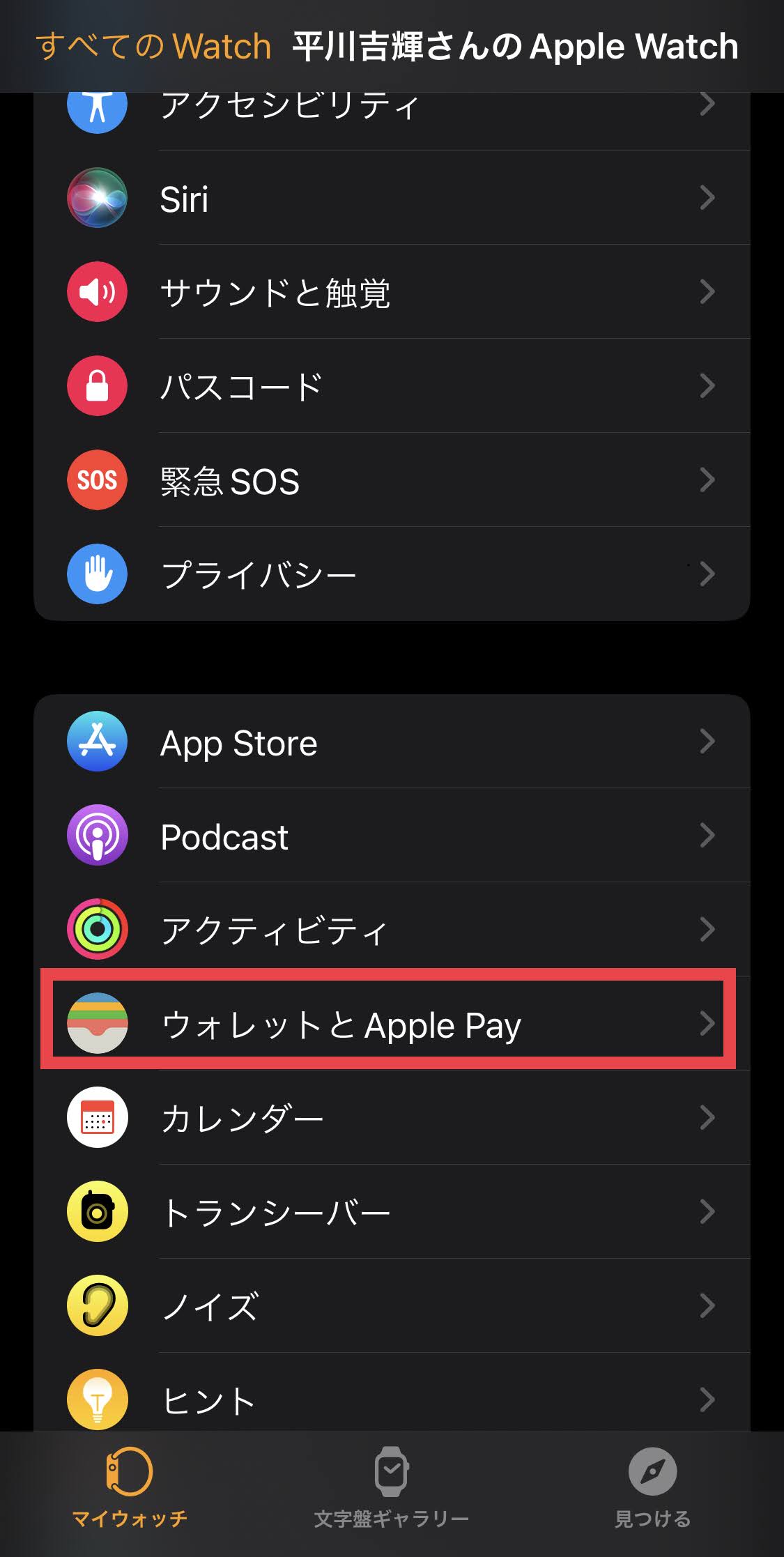Open Podcast settings row

[390, 836]
